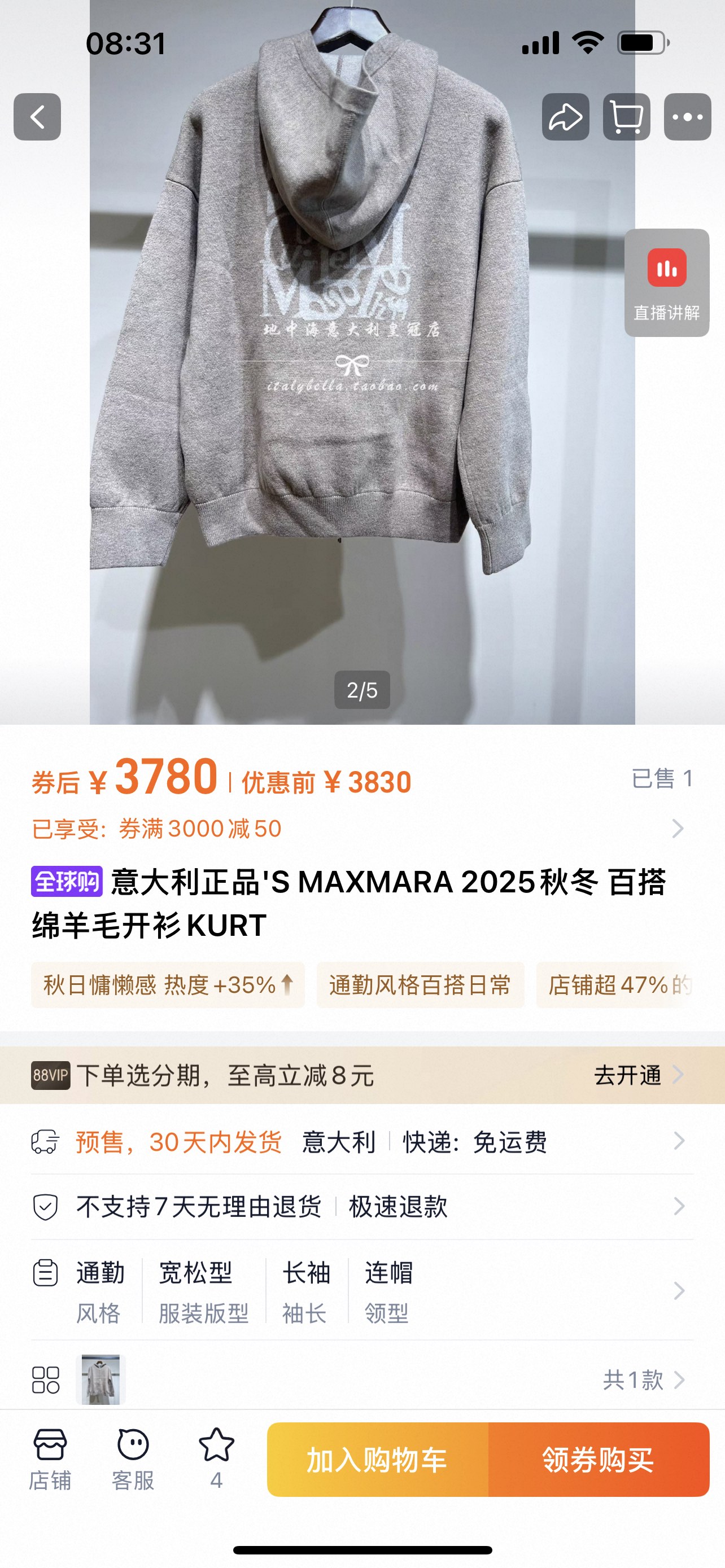725x1568 pixels.
Task: Open return policy row 不支持7天无理由退货
Action: pos(359,1206)
